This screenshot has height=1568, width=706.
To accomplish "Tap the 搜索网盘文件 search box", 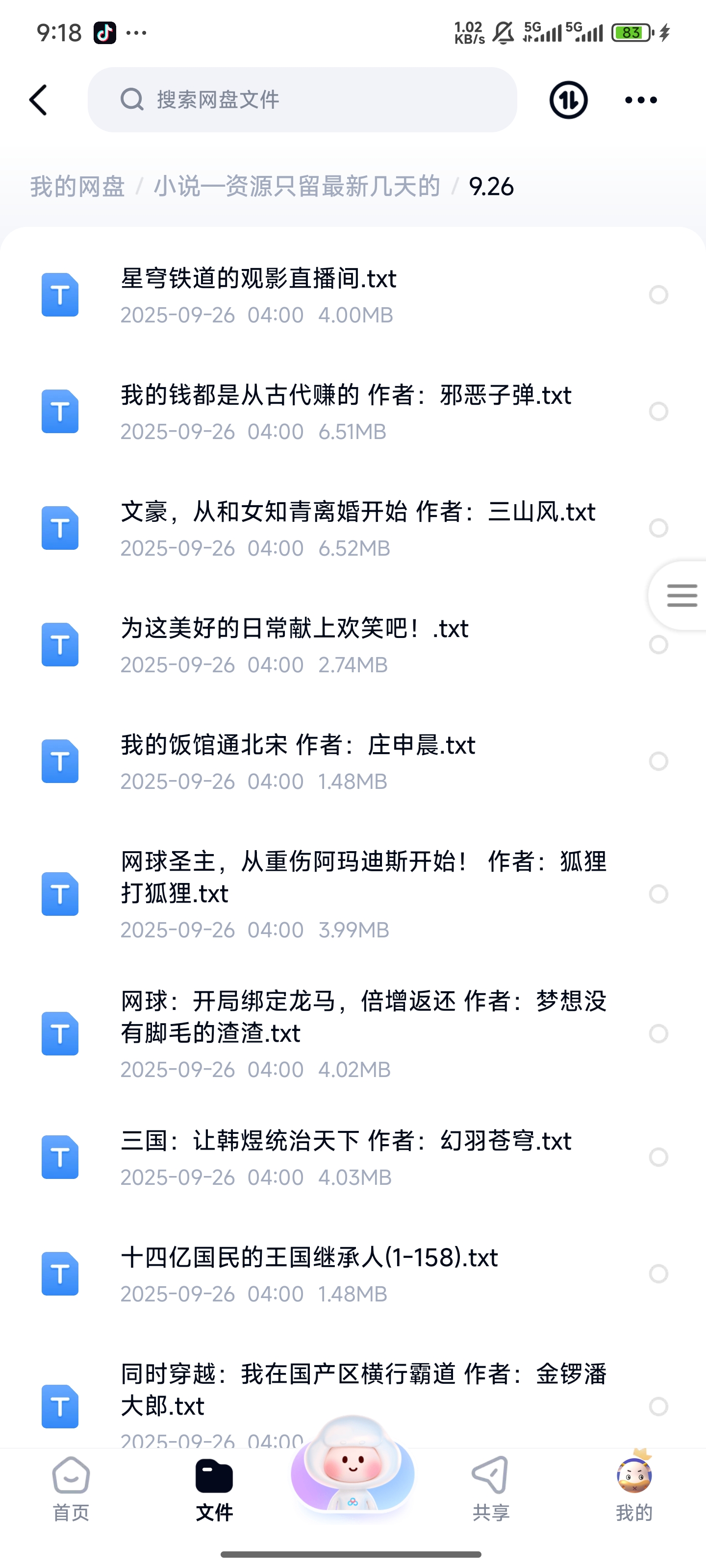I will point(302,100).
